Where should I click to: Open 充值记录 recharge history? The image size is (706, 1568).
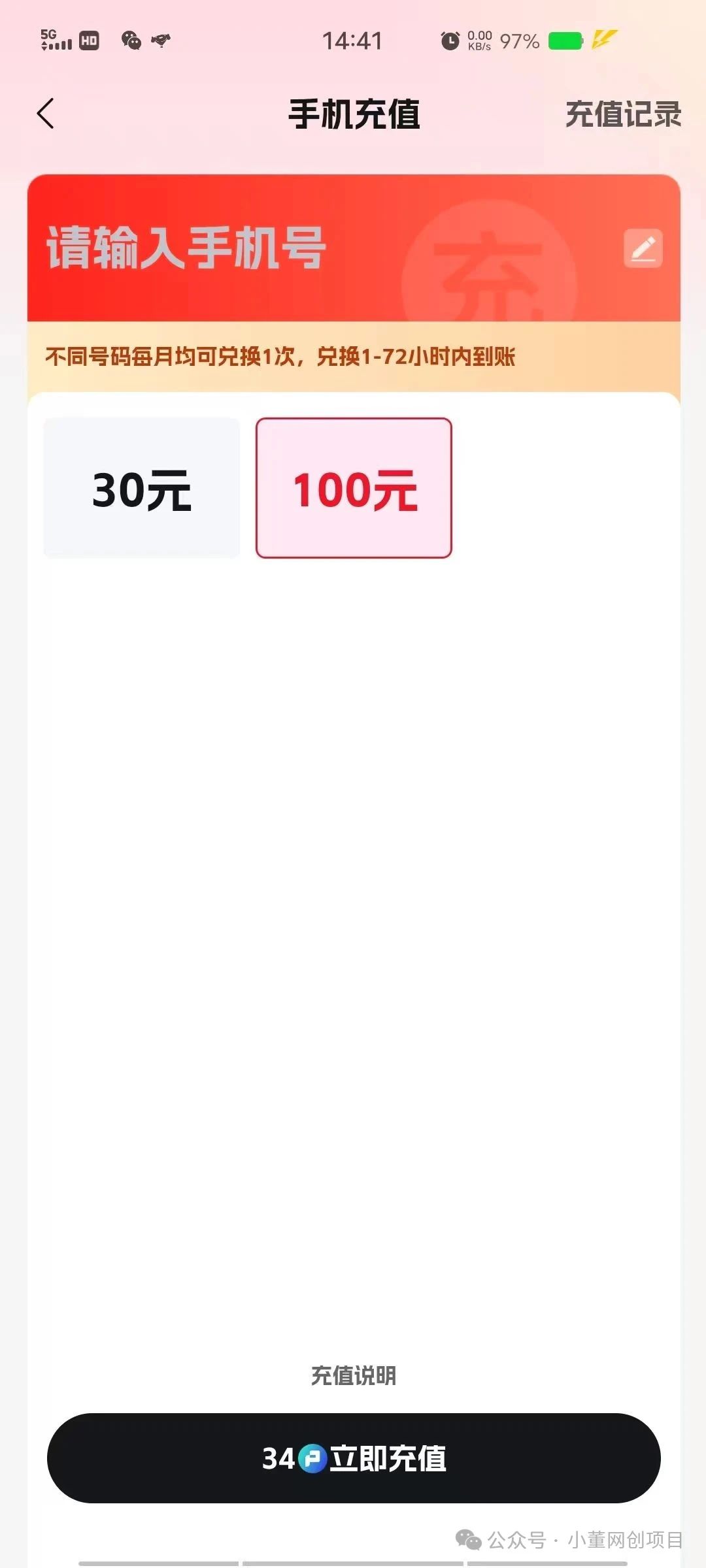pyautogui.click(x=623, y=114)
